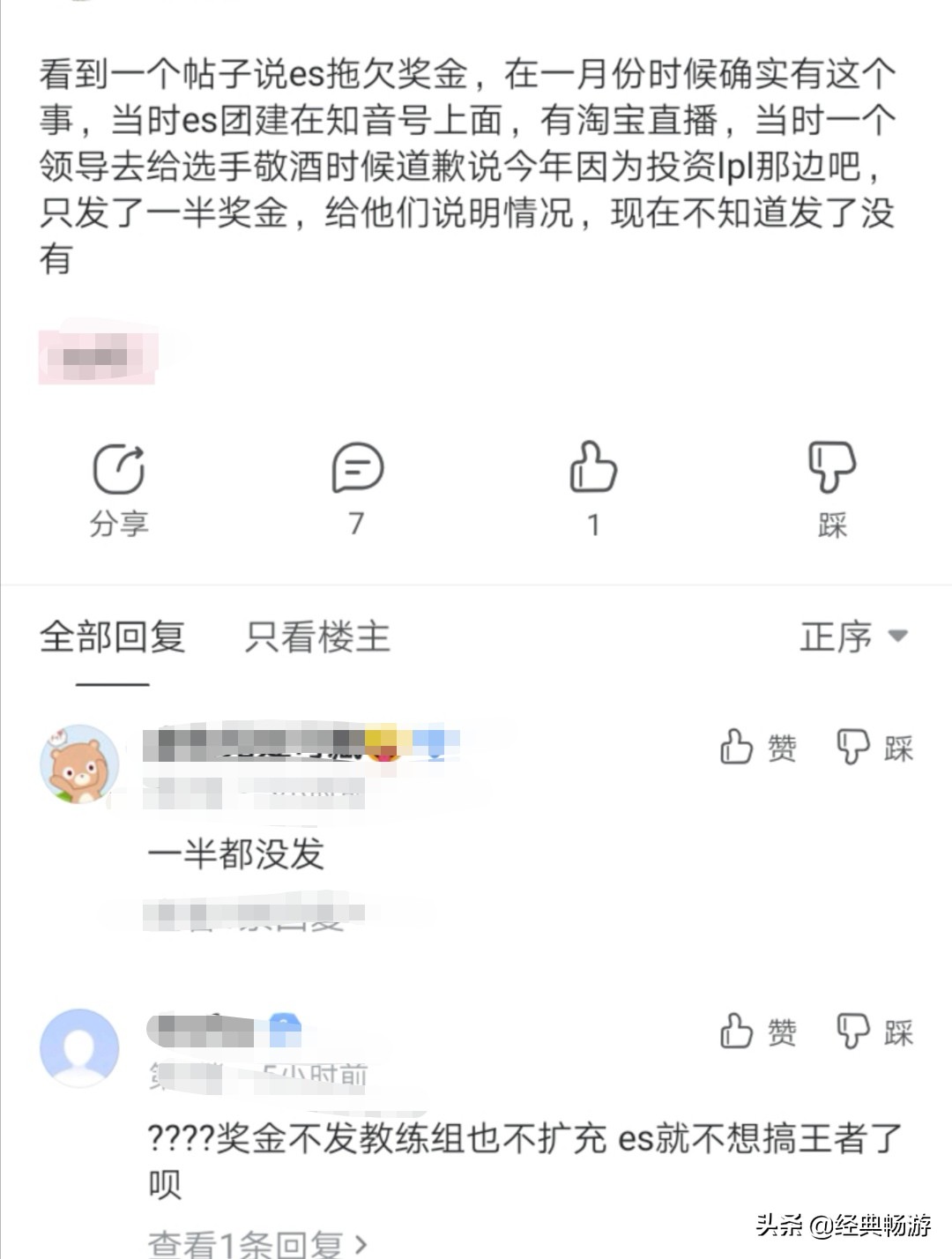Image resolution: width=952 pixels, height=1259 pixels.
Task: Open the 正序 sort dropdown
Action: pos(852,637)
